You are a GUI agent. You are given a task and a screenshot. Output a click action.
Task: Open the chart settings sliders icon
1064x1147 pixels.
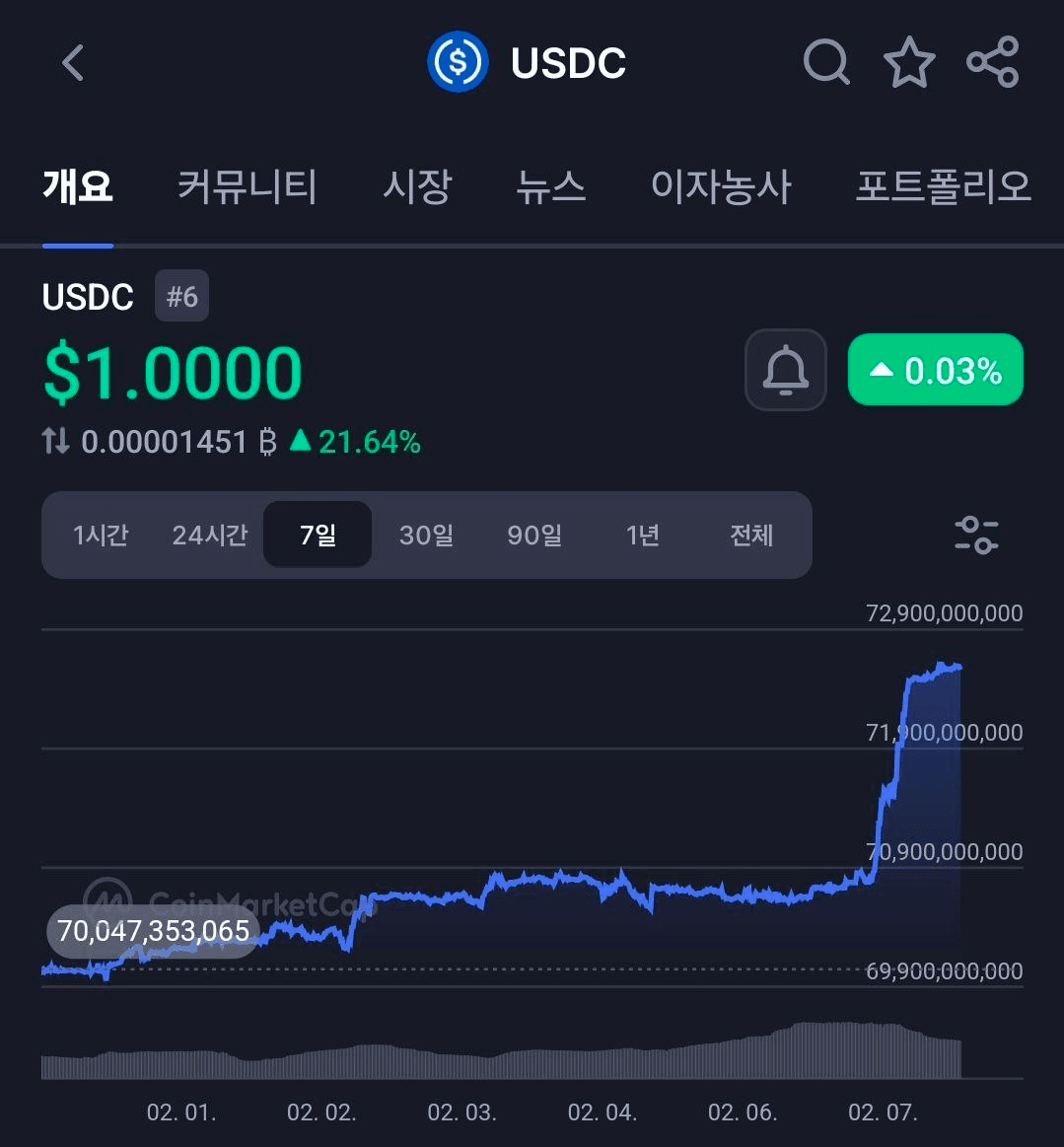pyautogui.click(x=977, y=536)
